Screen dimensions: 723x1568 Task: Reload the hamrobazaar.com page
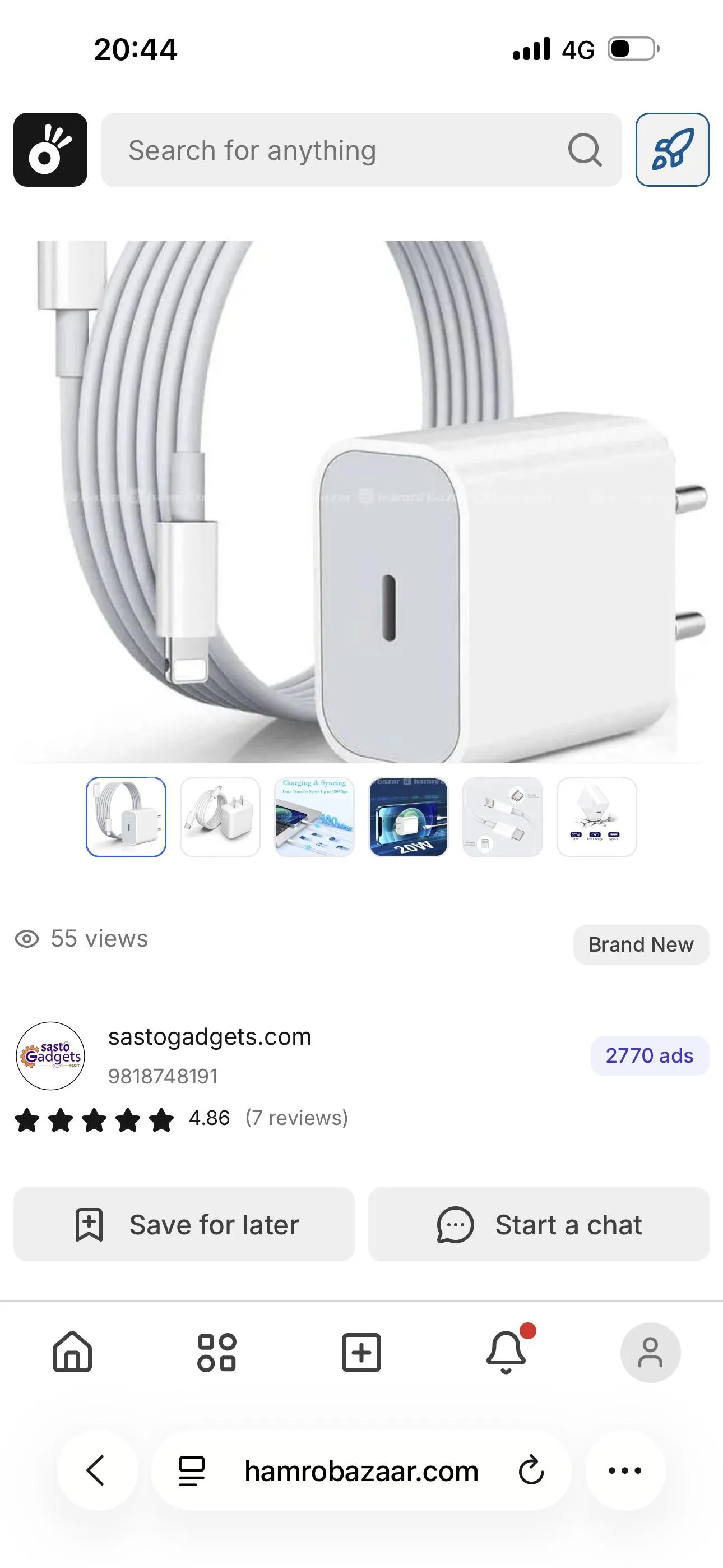531,1470
